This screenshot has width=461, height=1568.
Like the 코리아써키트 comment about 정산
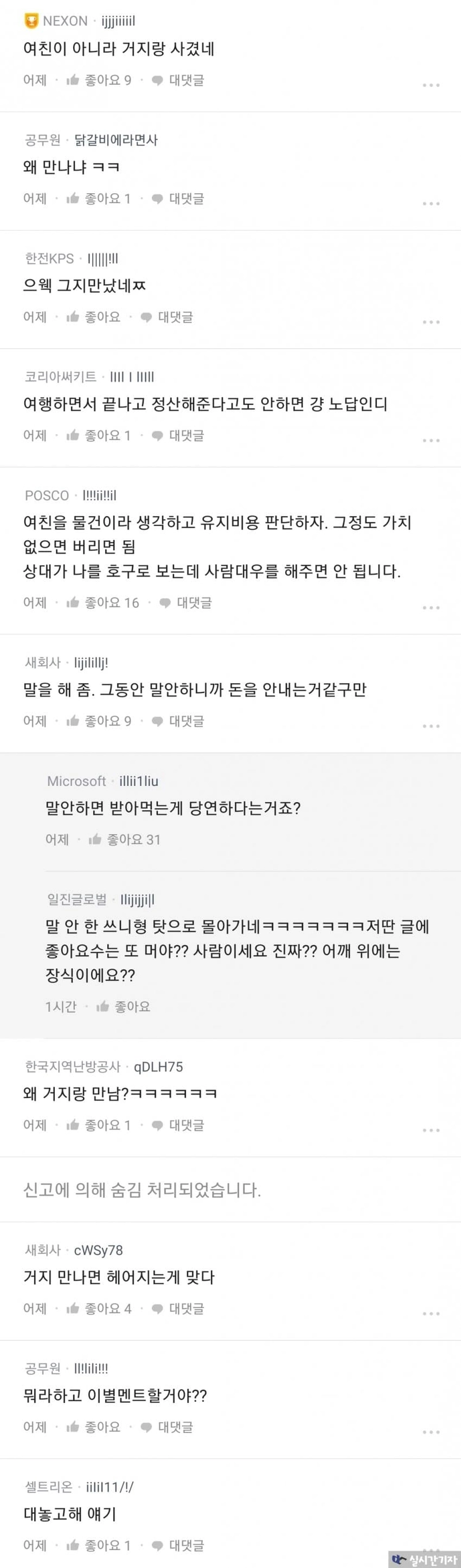coord(98,435)
